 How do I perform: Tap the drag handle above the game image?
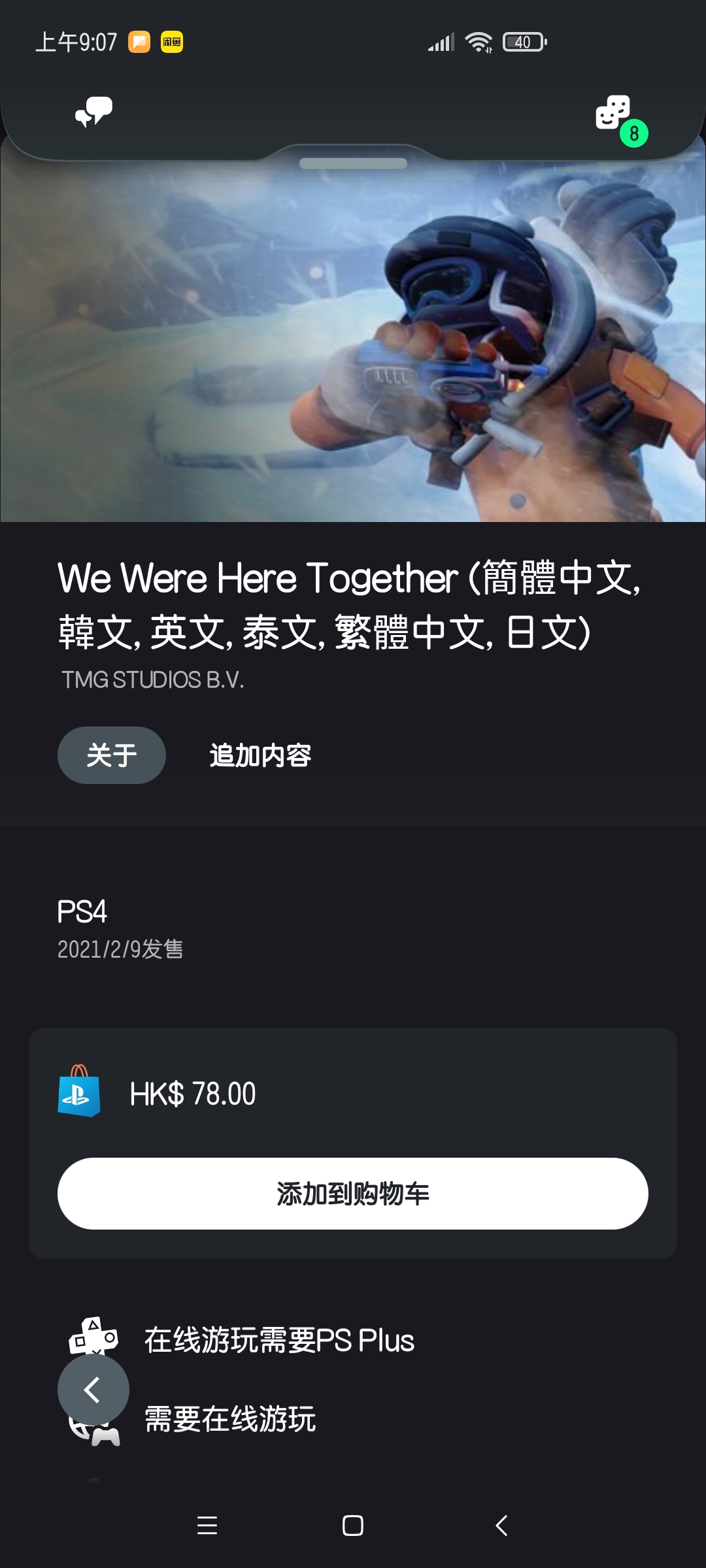353,163
